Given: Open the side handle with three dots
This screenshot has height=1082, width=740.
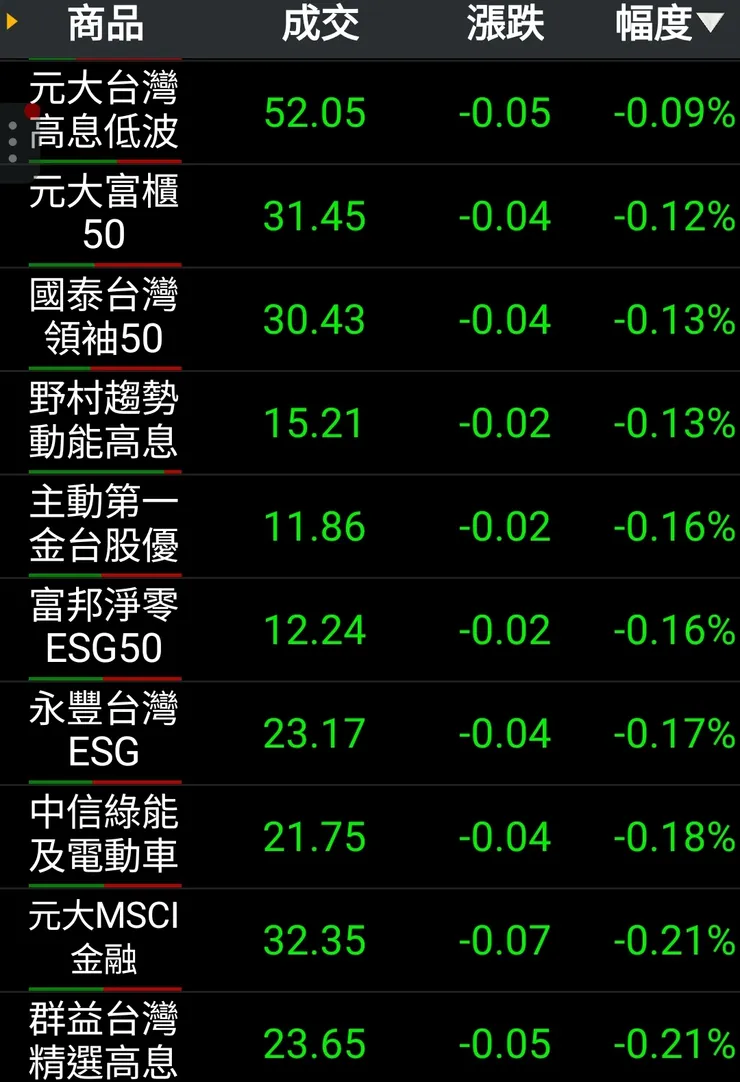Looking at the screenshot, I should 12,143.
